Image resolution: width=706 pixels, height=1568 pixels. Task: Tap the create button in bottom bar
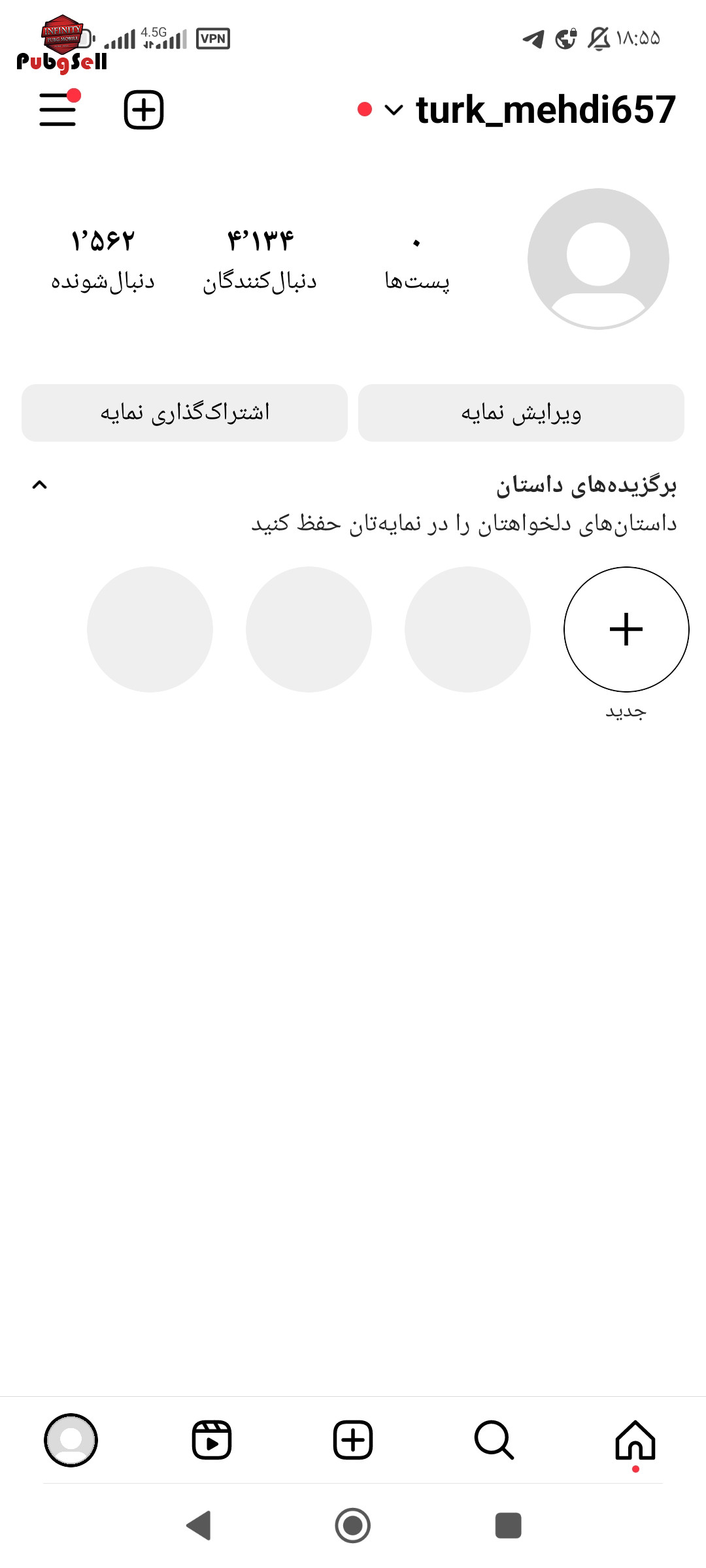click(x=353, y=1440)
